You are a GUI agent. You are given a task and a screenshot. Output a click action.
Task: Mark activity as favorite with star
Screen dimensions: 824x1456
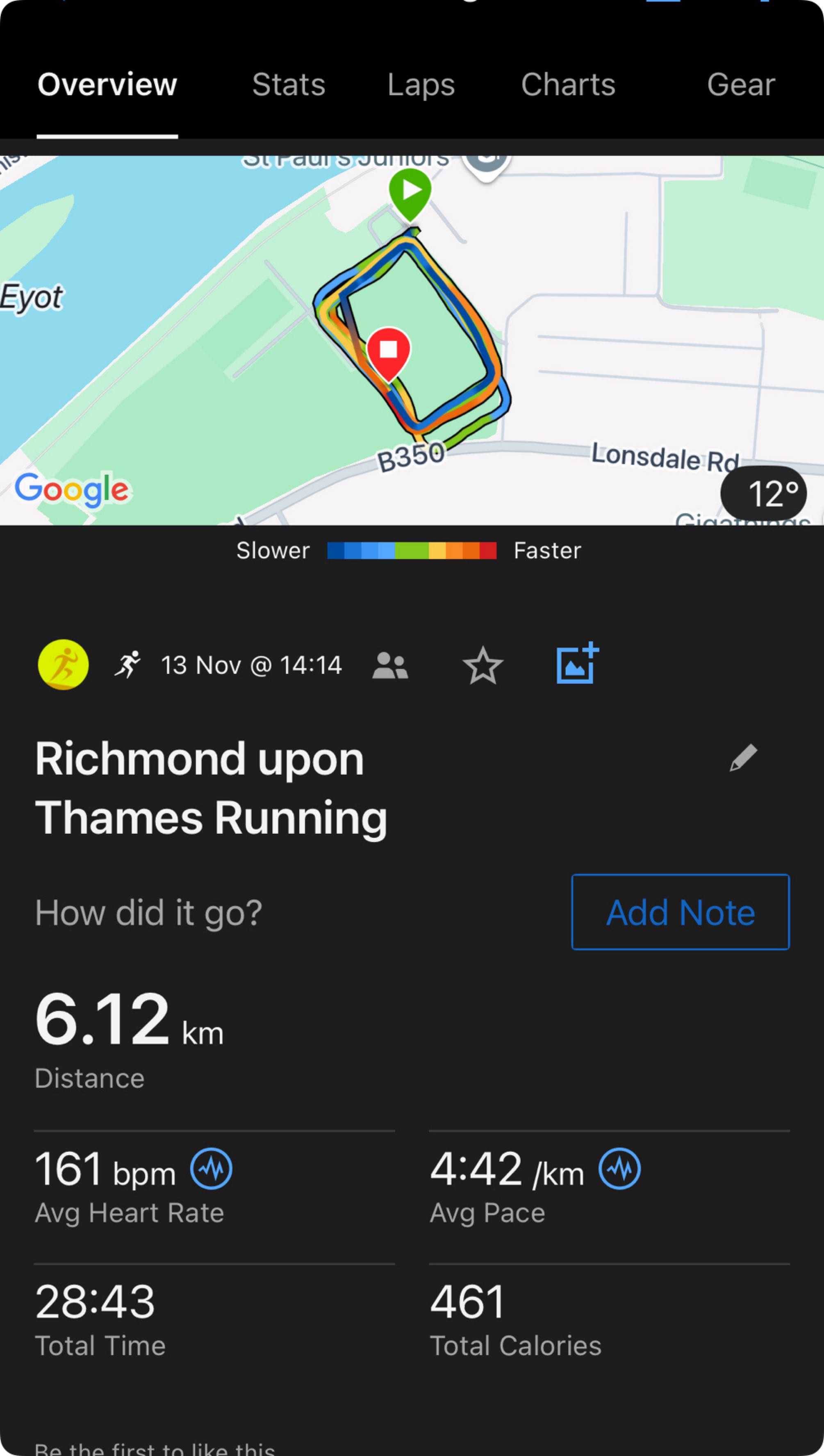pyautogui.click(x=483, y=665)
